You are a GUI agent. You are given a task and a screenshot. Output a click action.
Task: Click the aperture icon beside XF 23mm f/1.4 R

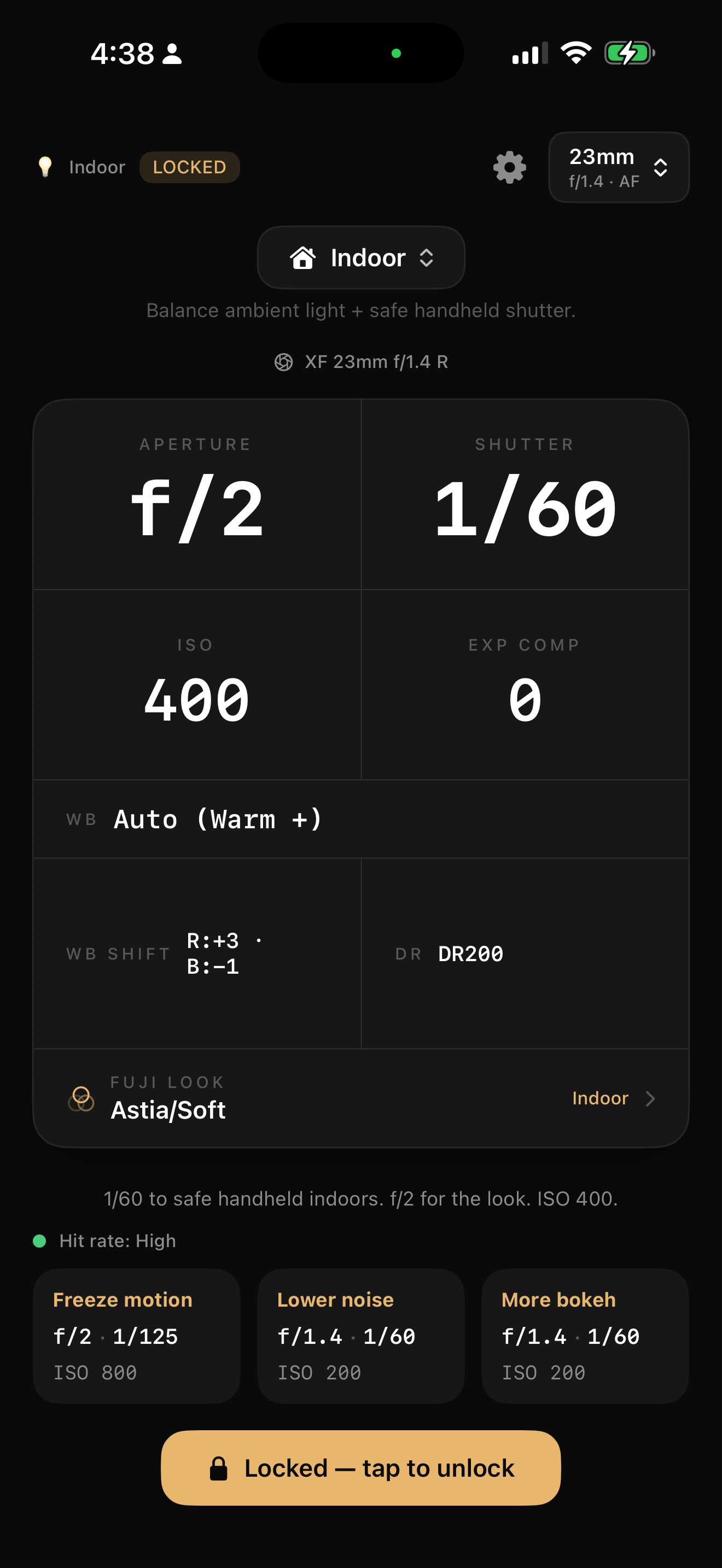[x=285, y=360]
